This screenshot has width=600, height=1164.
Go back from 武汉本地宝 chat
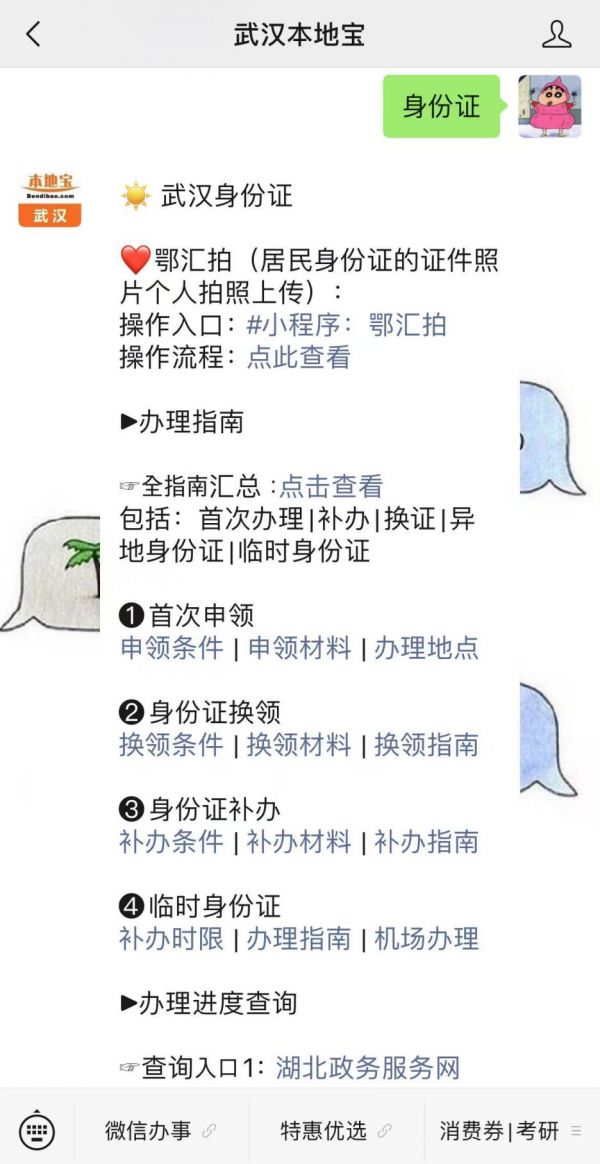pos(34,34)
